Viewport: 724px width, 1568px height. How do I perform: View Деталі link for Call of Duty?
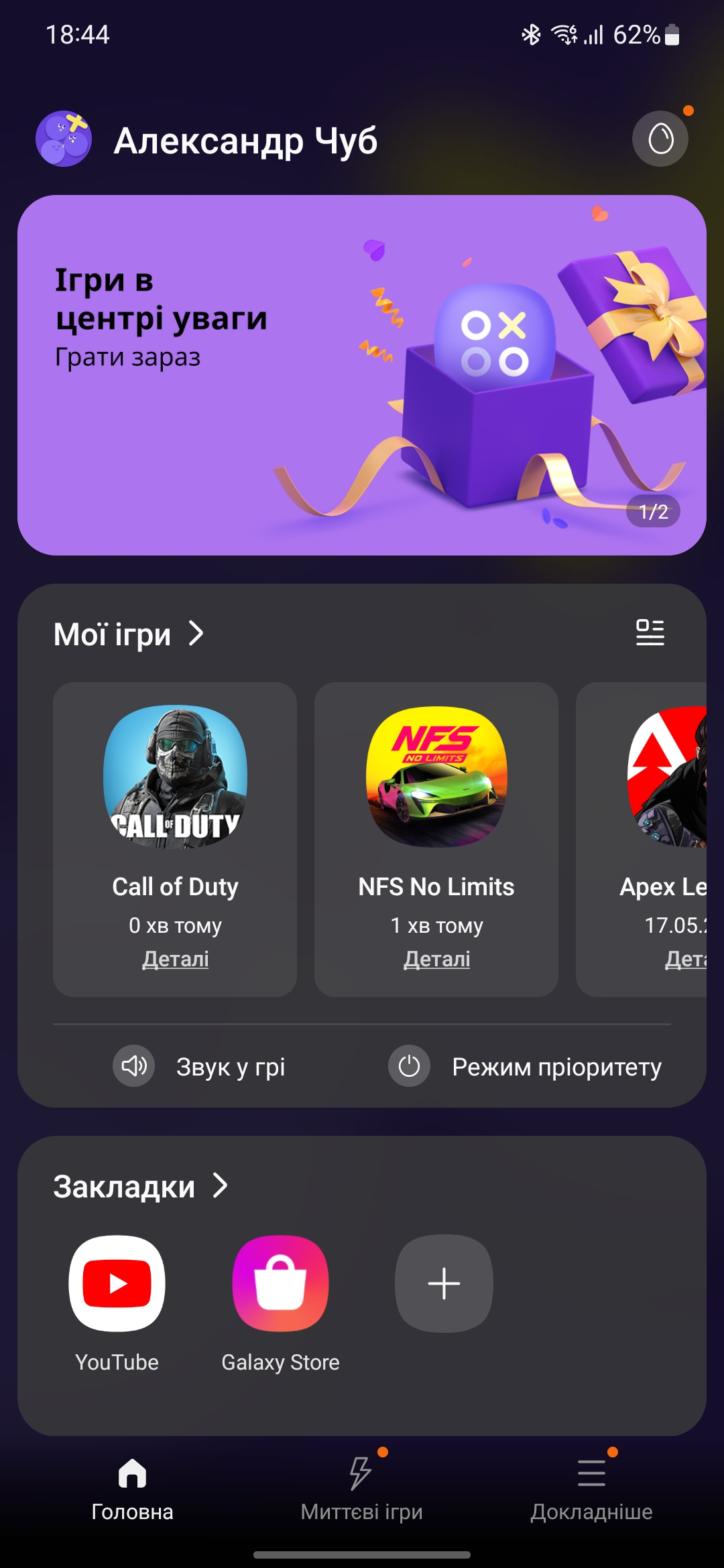click(175, 959)
